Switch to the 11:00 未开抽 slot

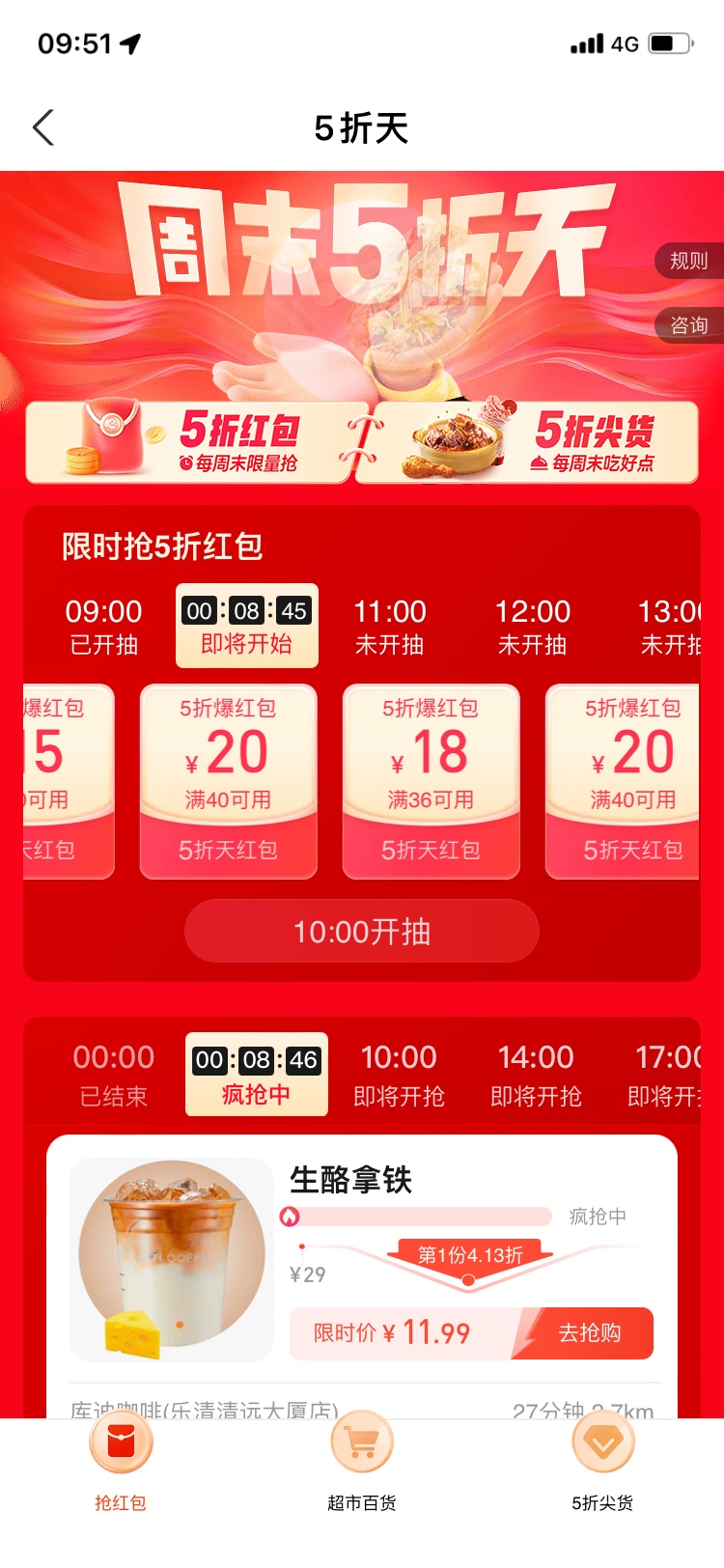coord(390,626)
